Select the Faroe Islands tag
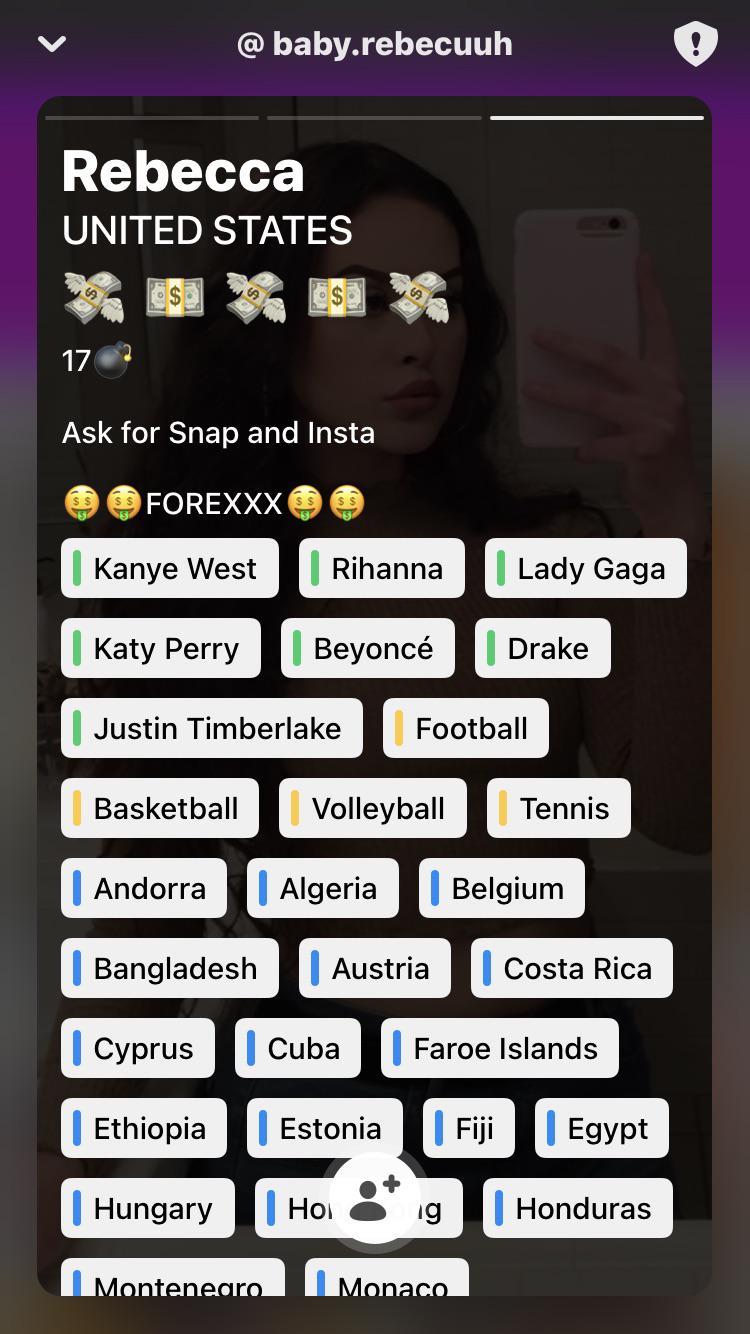The width and height of the screenshot is (750, 1334). [x=500, y=1048]
